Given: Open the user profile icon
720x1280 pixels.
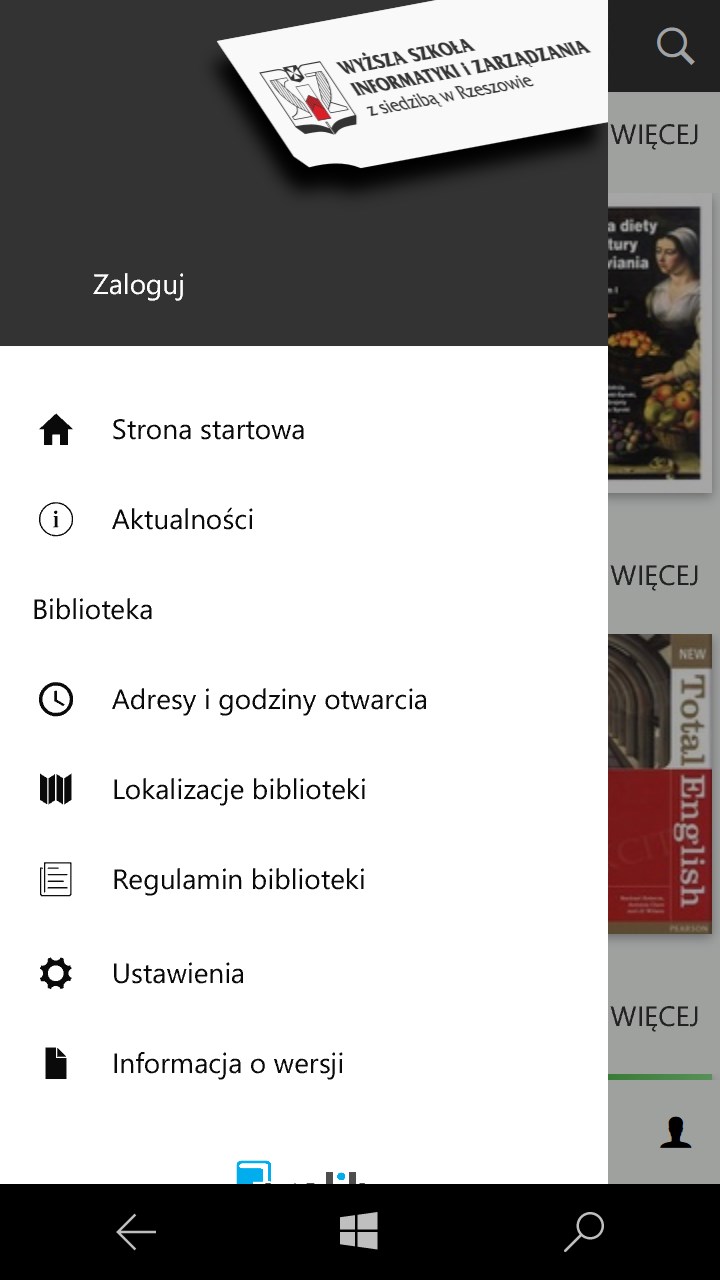Looking at the screenshot, I should point(676,1132).
